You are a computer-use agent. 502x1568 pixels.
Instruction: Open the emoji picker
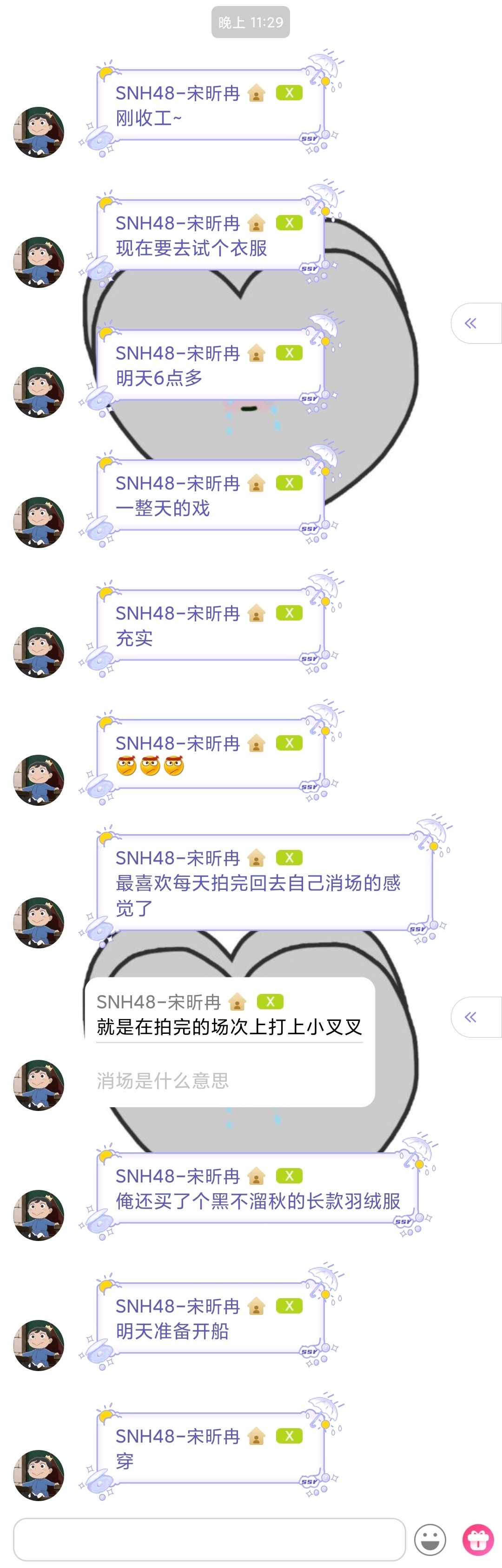coord(429,1539)
